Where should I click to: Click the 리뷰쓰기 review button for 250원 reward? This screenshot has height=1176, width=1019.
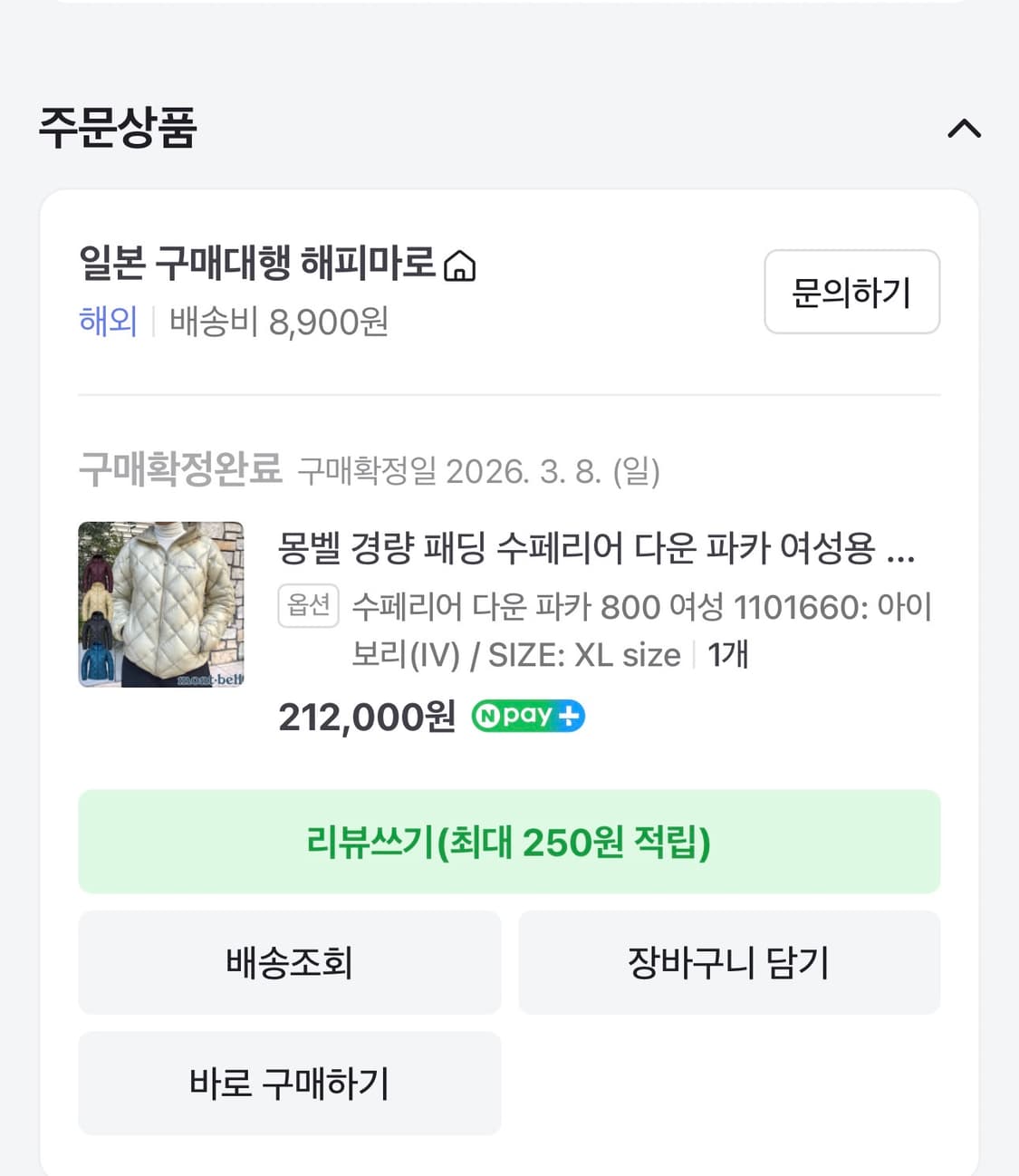coord(509,842)
